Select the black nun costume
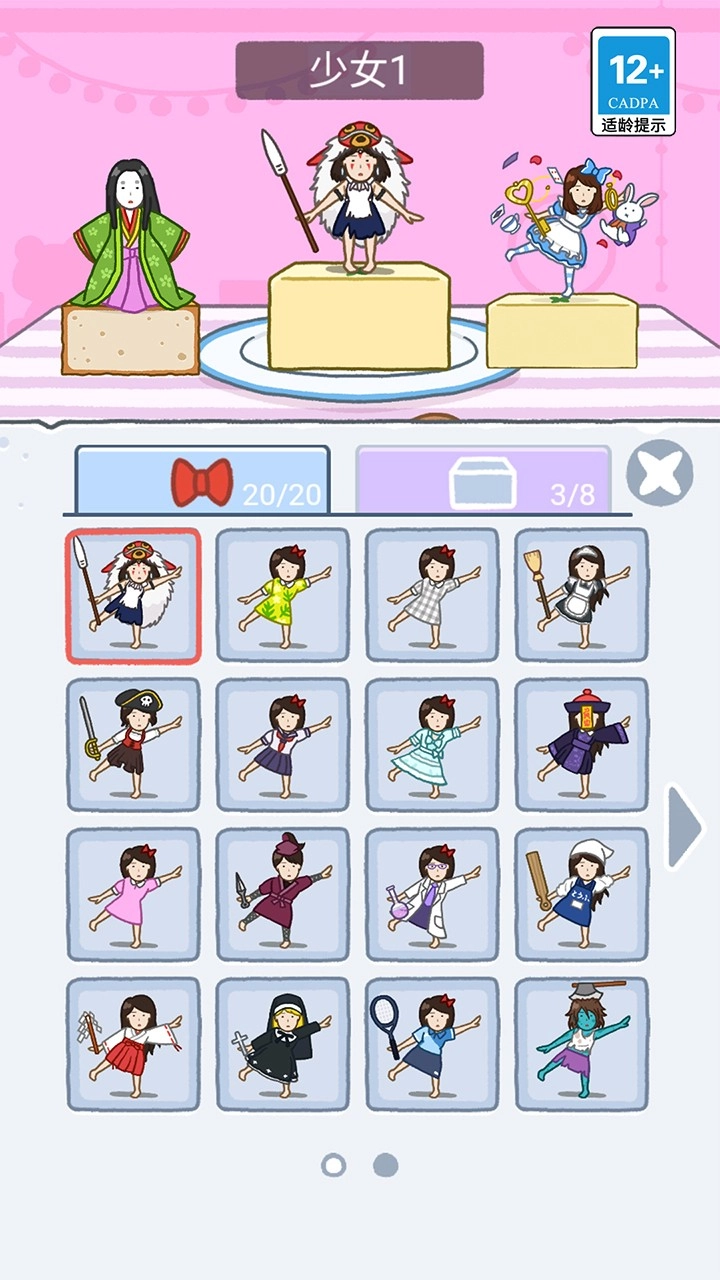Image resolution: width=720 pixels, height=1280 pixels. point(283,1045)
